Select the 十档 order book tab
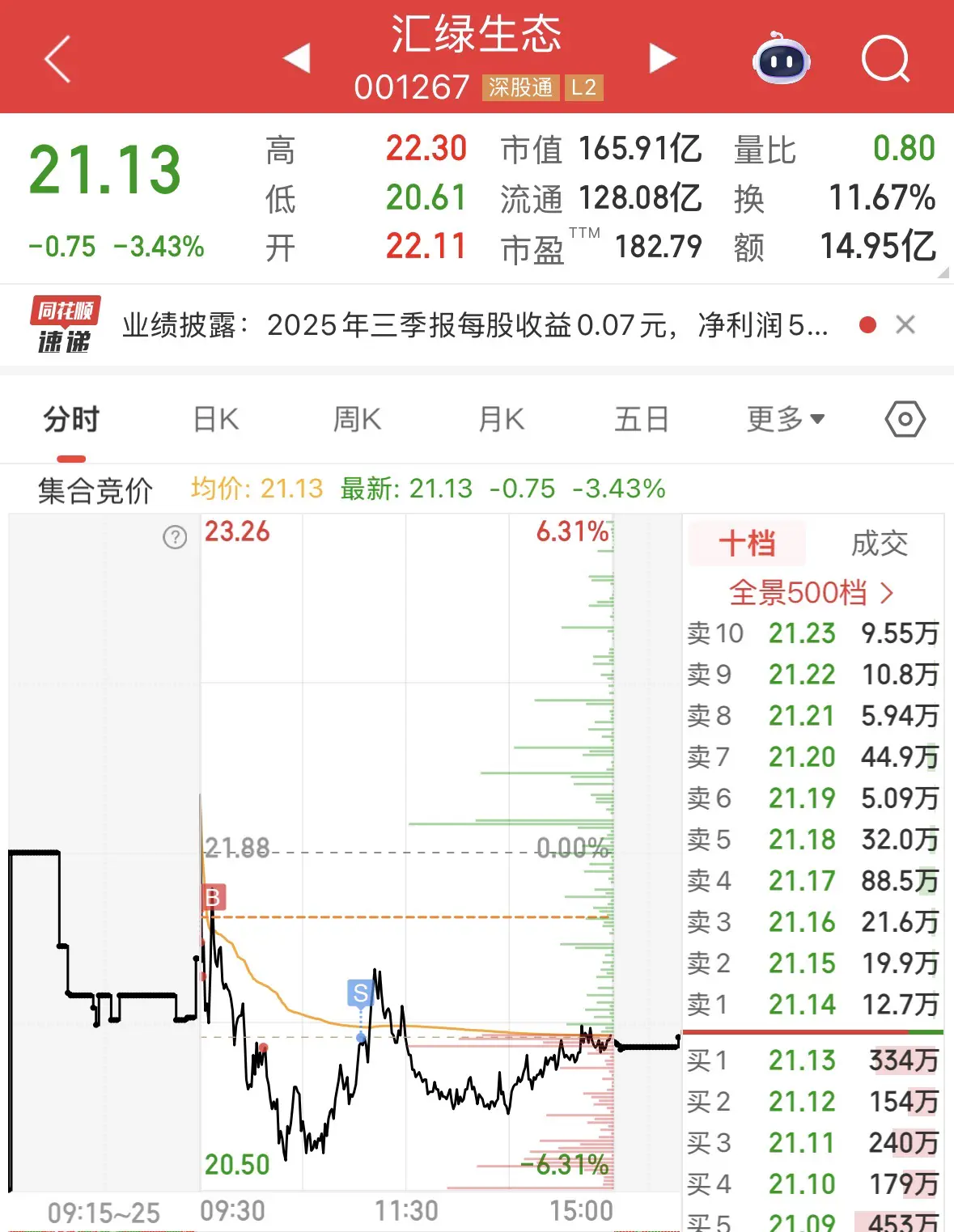 [x=747, y=544]
